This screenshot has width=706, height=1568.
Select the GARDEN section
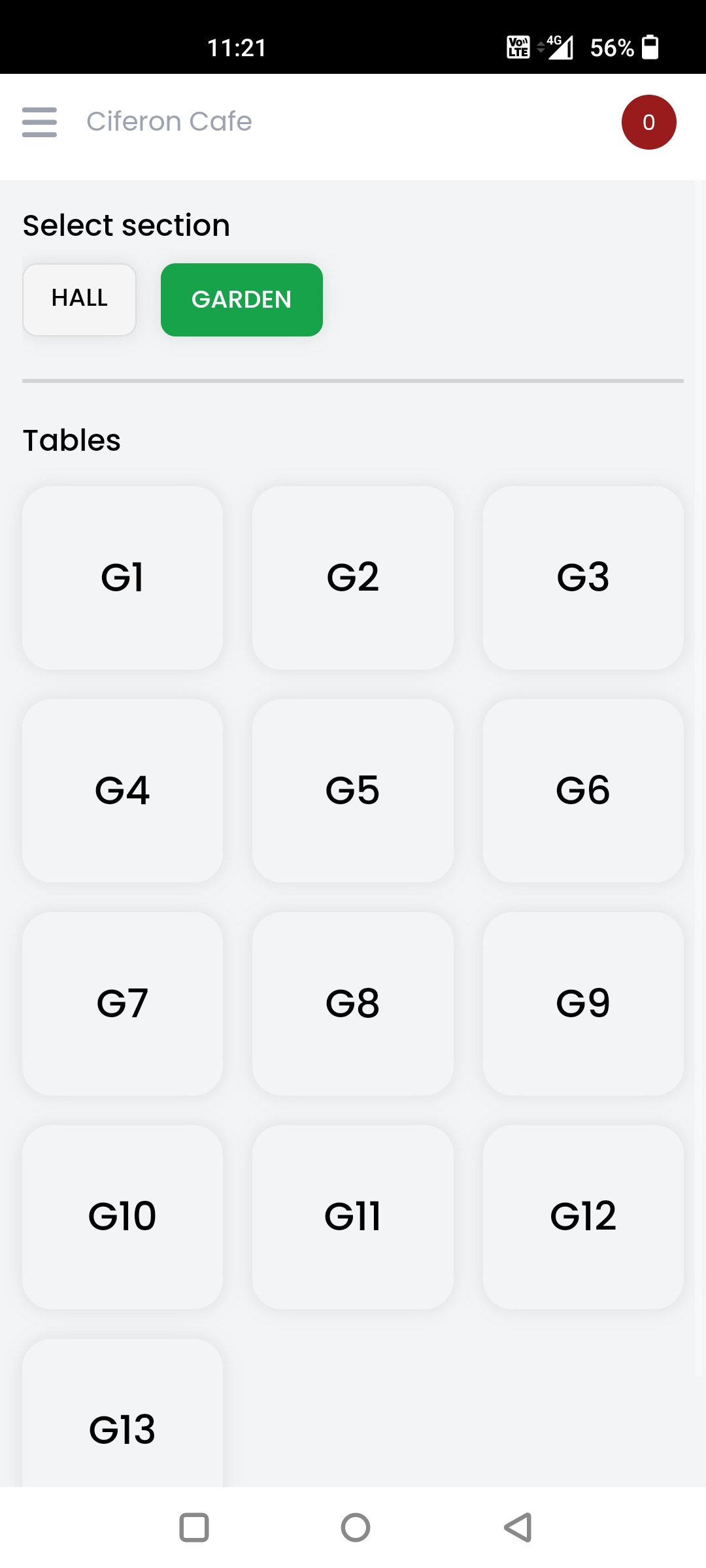(241, 299)
